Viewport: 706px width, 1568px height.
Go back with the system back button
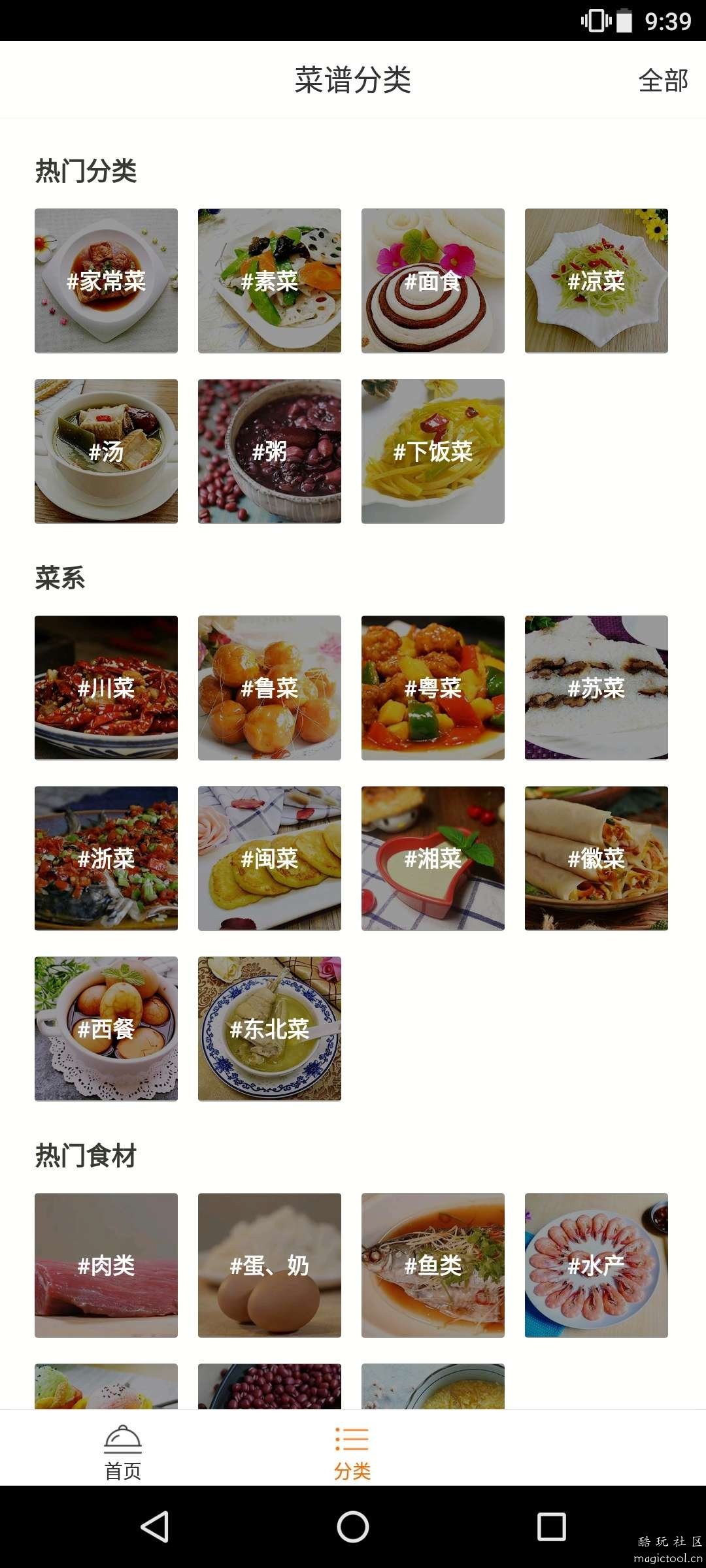click(x=155, y=1527)
